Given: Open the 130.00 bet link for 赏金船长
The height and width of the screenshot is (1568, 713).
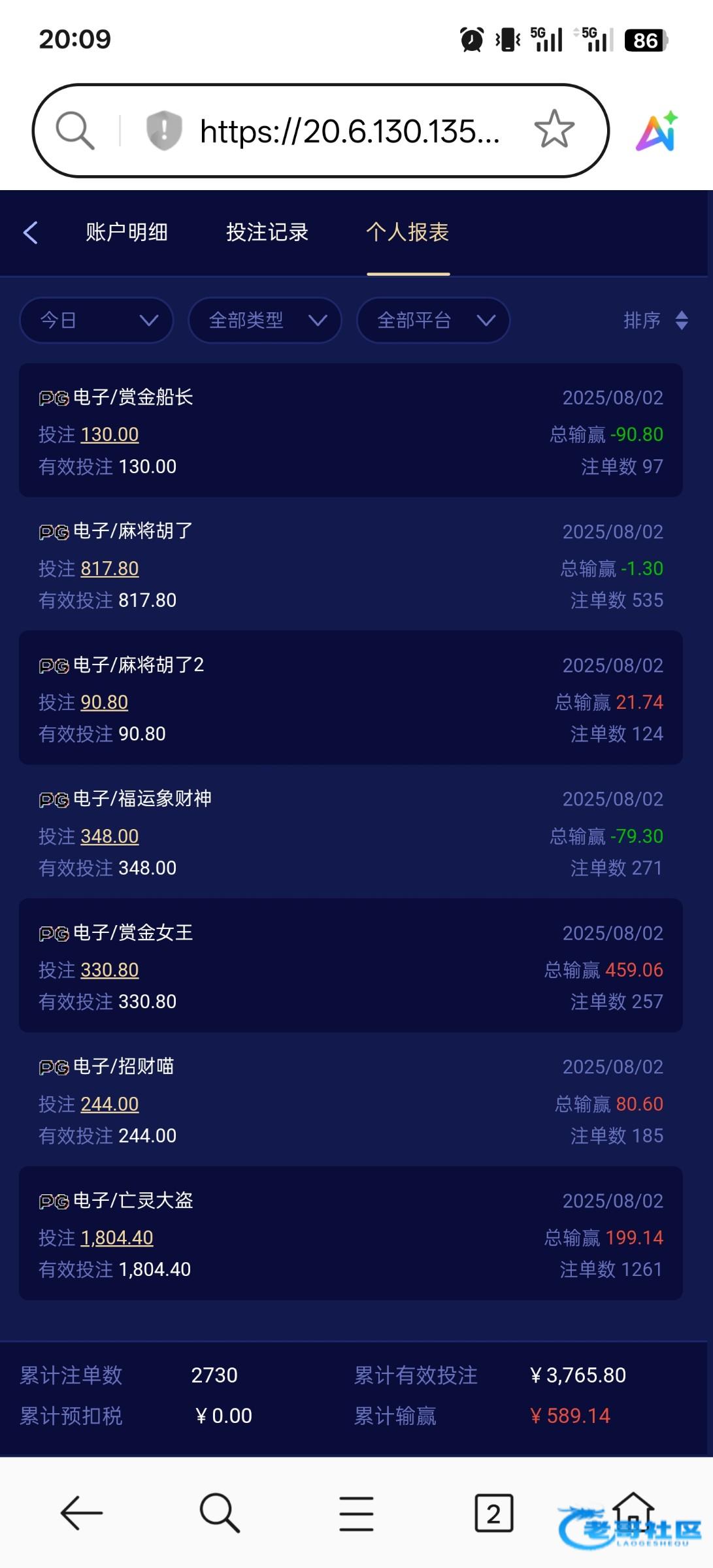Looking at the screenshot, I should click(x=110, y=434).
